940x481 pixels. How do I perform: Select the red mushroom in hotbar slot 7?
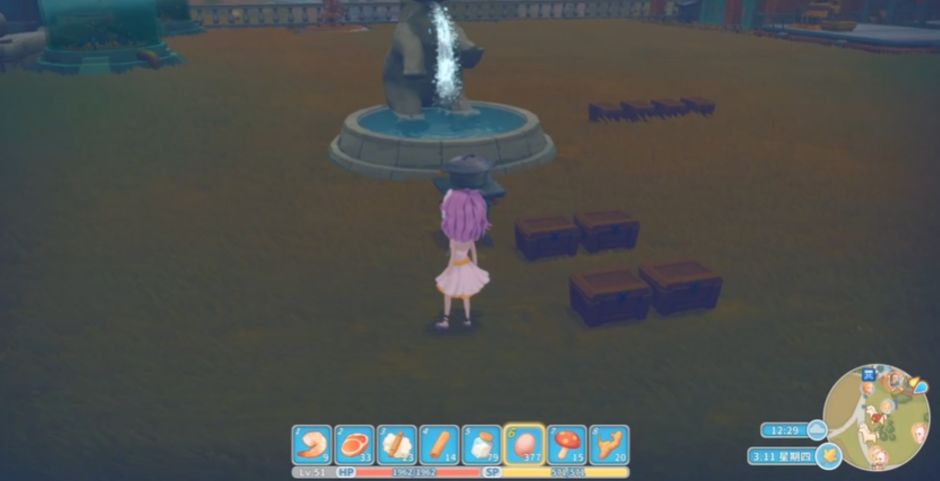click(567, 445)
